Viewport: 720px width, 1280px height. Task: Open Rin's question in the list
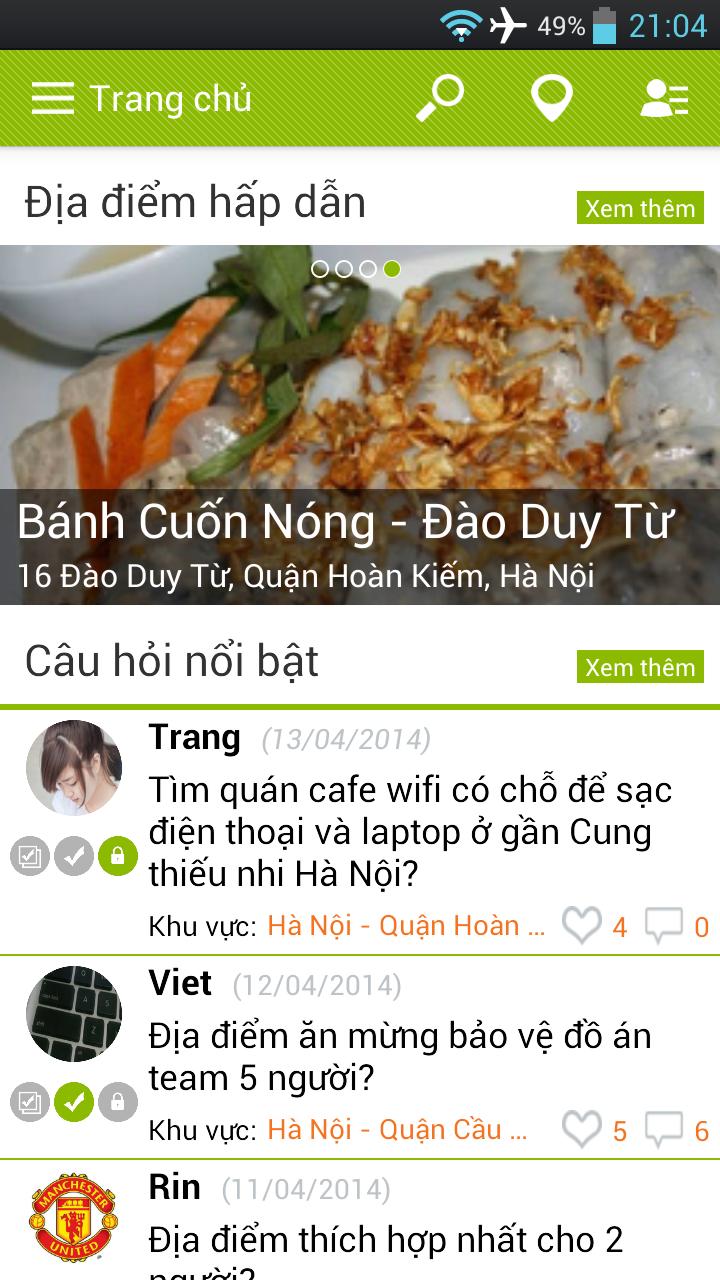(x=385, y=1240)
